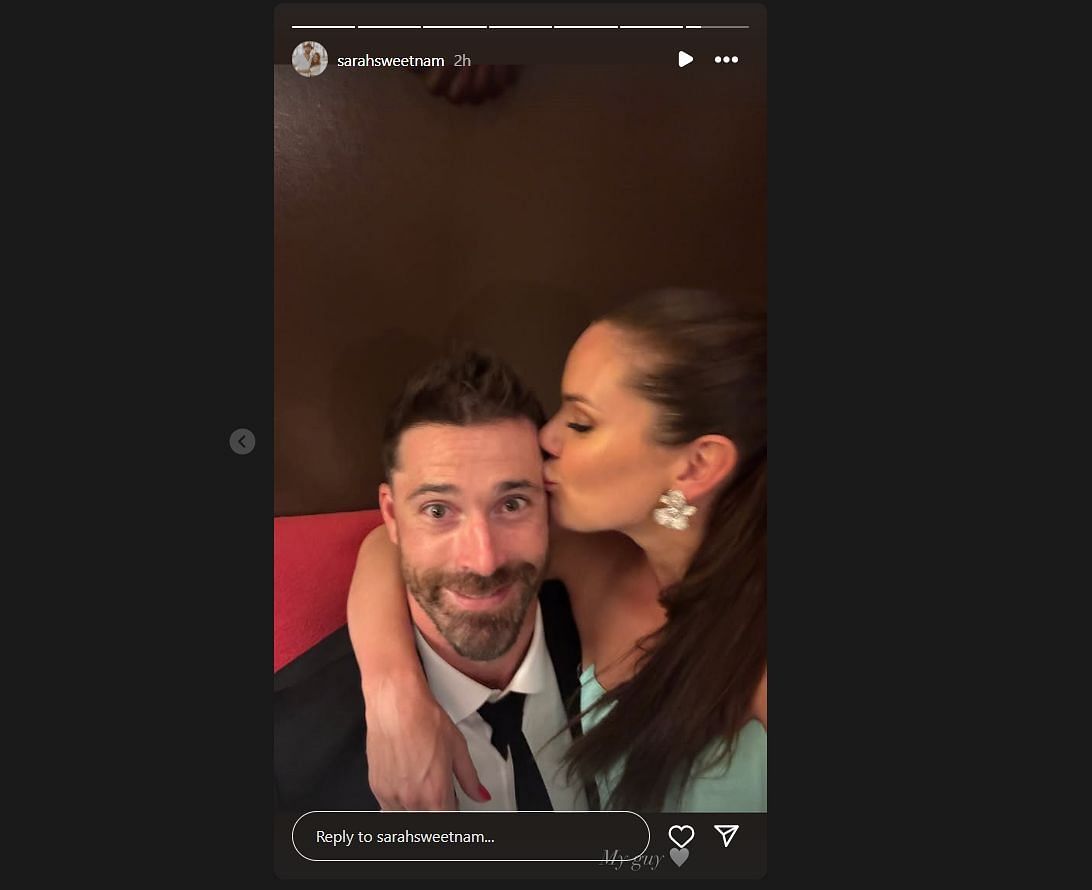
Task: Go to the previous story
Action: (242, 441)
